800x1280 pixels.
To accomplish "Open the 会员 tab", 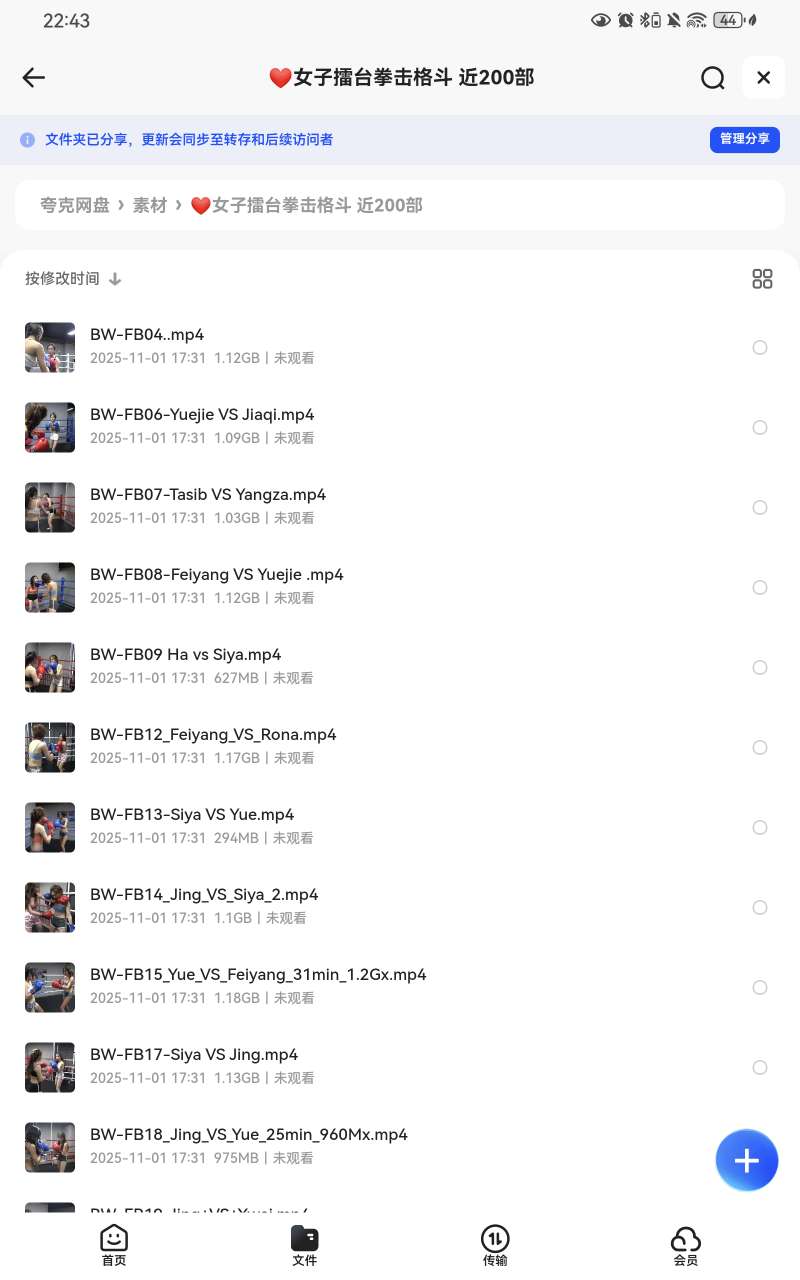I will coord(685,1245).
